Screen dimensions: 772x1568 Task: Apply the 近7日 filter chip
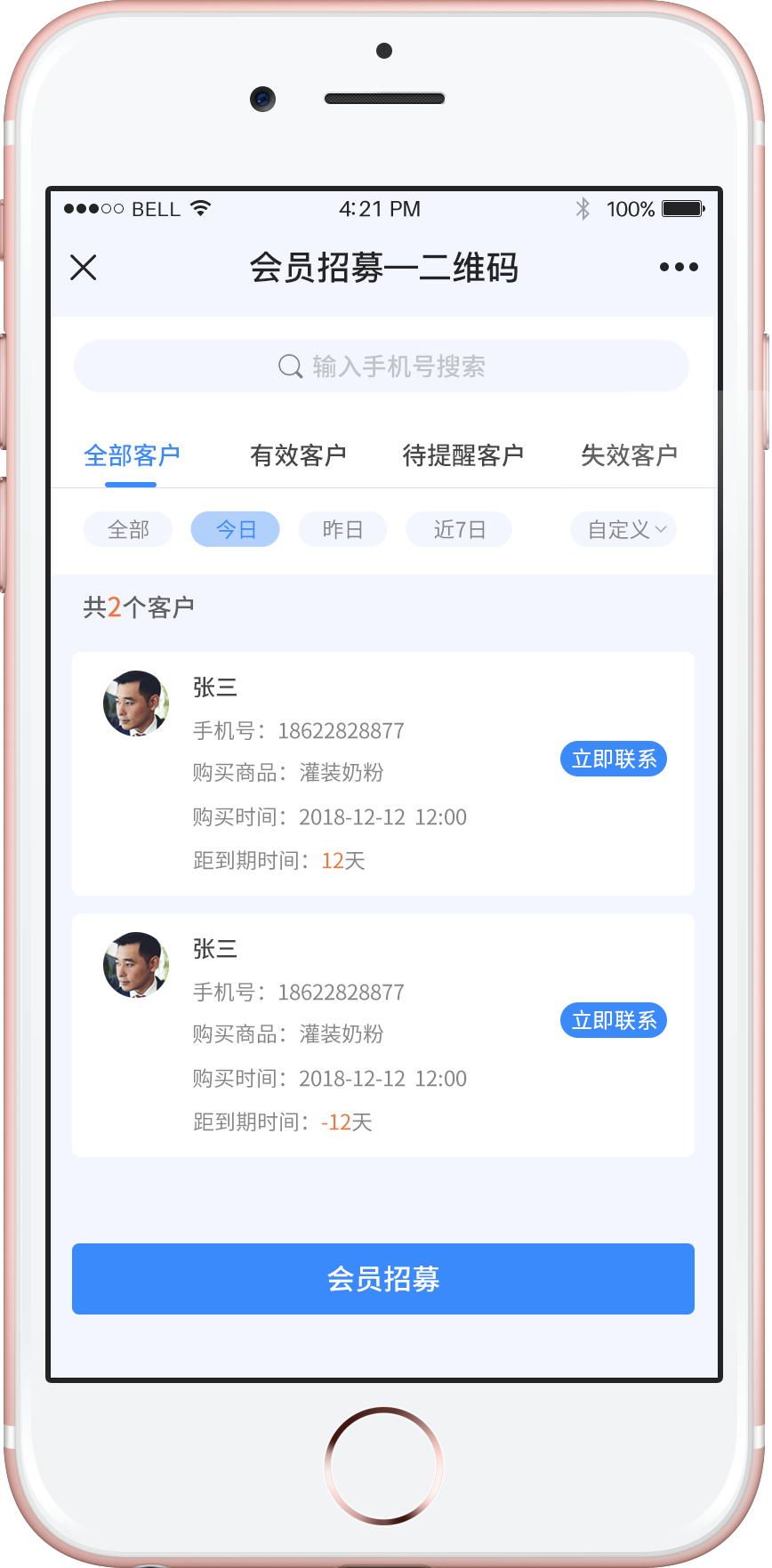tap(459, 530)
